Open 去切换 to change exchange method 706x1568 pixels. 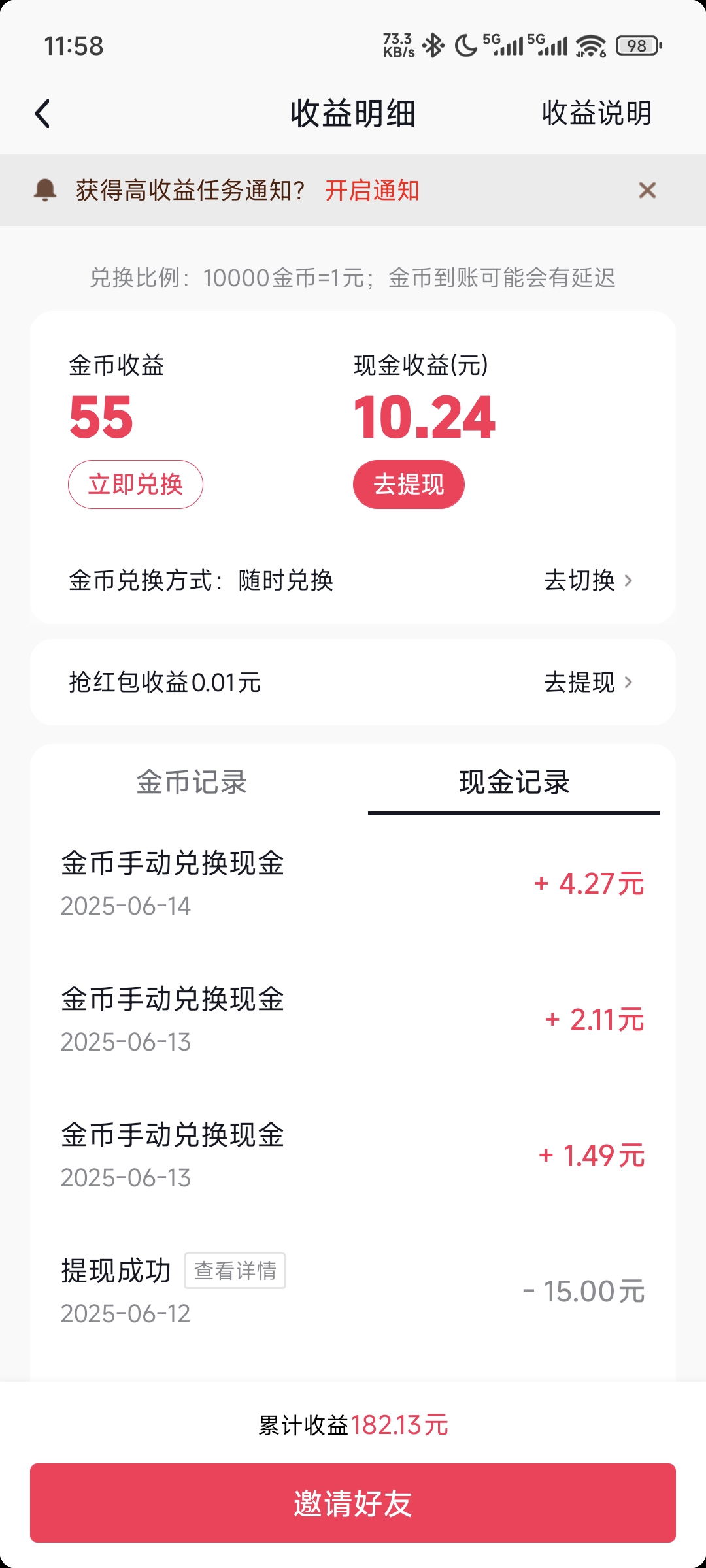pyautogui.click(x=588, y=580)
